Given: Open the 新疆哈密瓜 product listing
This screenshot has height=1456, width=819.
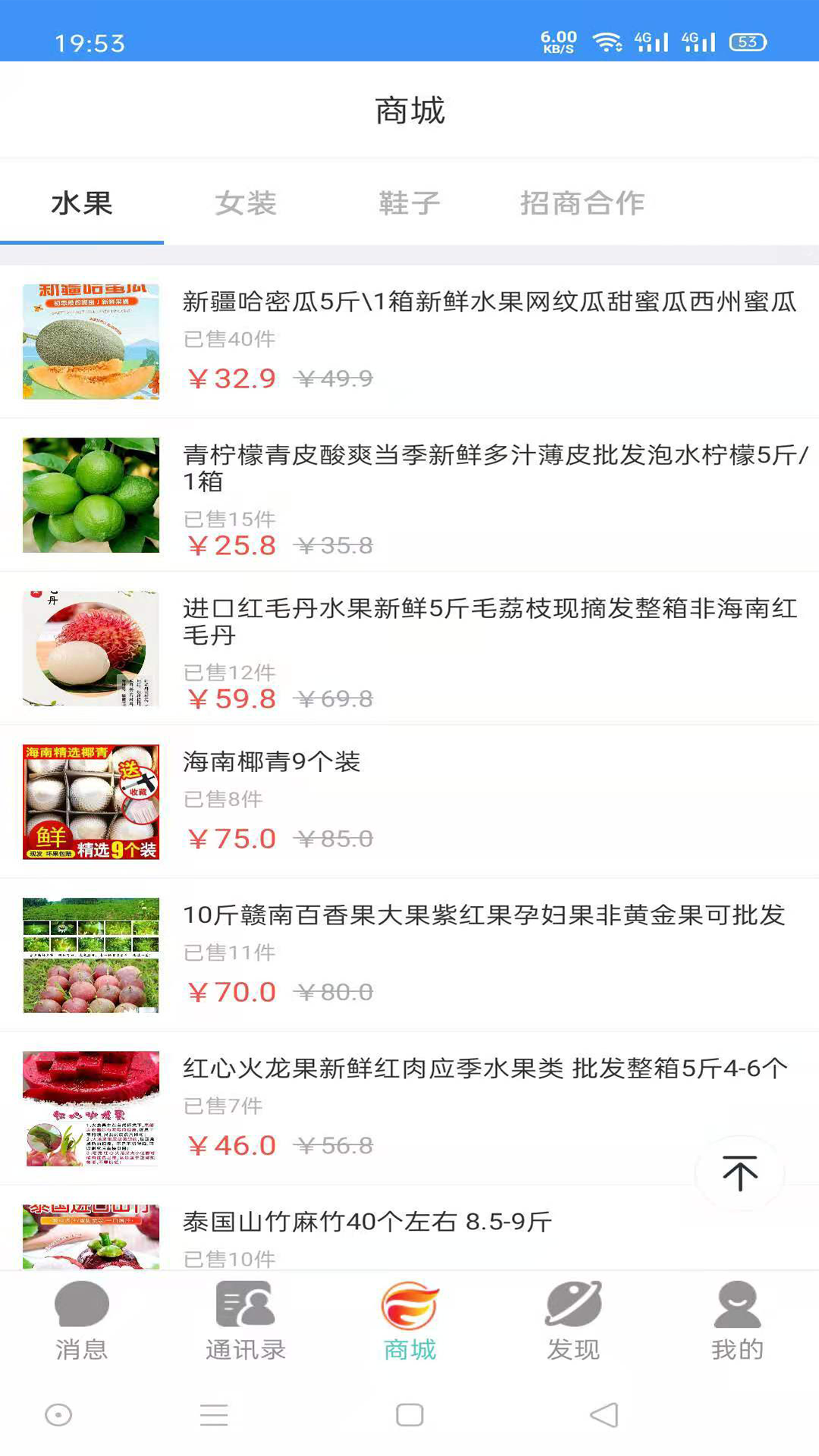Looking at the screenshot, I should [x=489, y=302].
